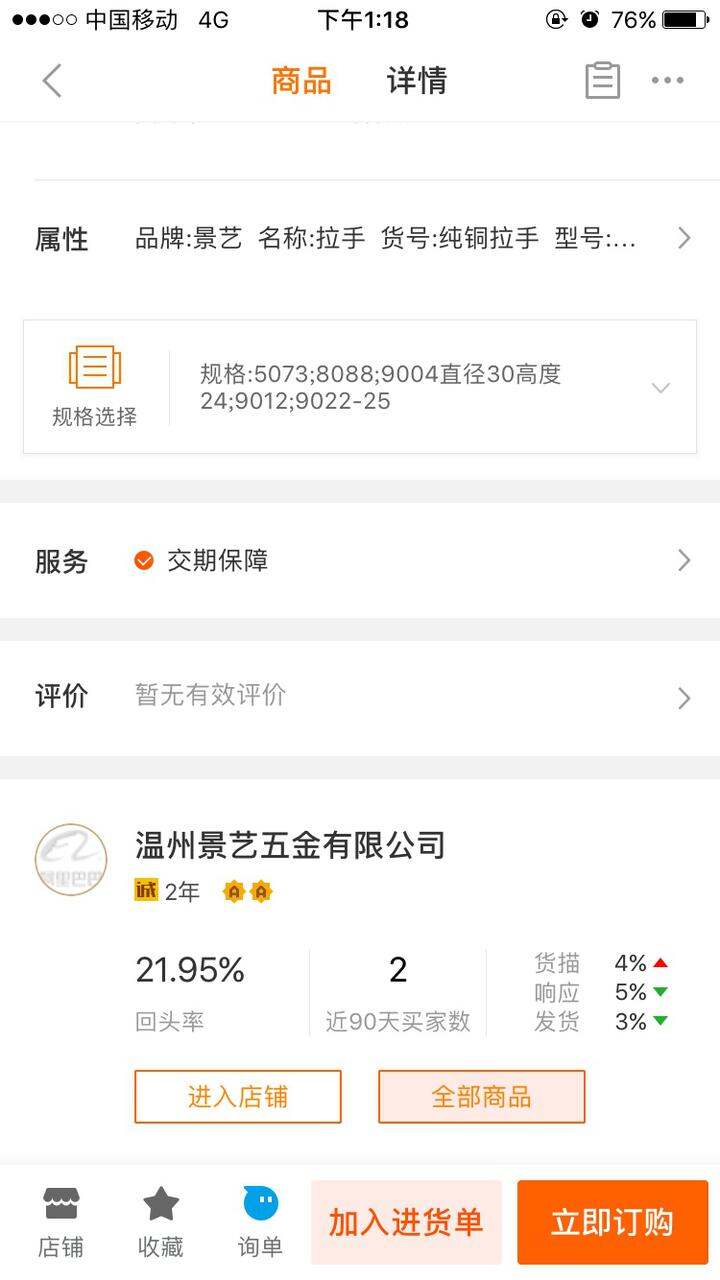Start an inquiry via 询单
This screenshot has height=1280, width=720.
pos(260,1222)
